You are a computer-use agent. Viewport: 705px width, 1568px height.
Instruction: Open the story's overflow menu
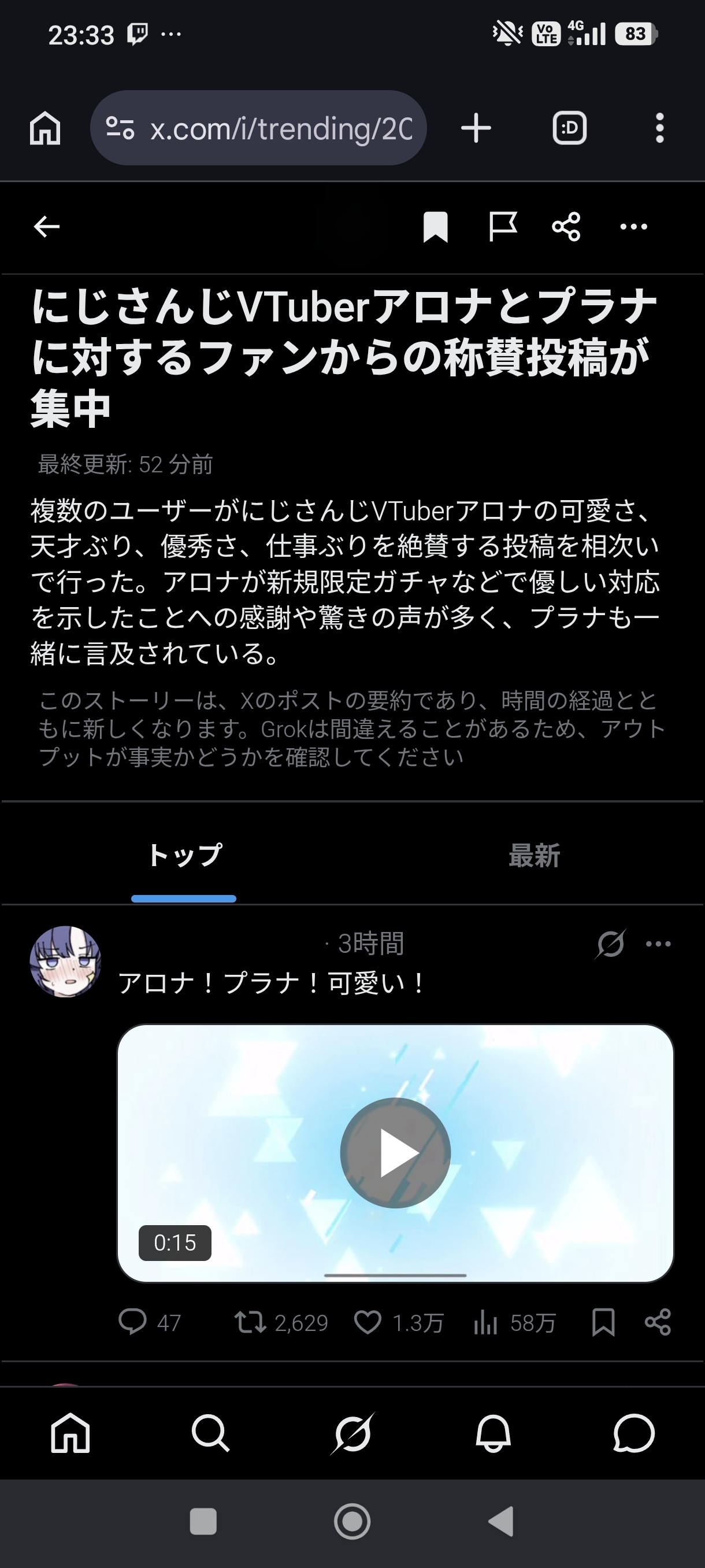[x=633, y=227]
